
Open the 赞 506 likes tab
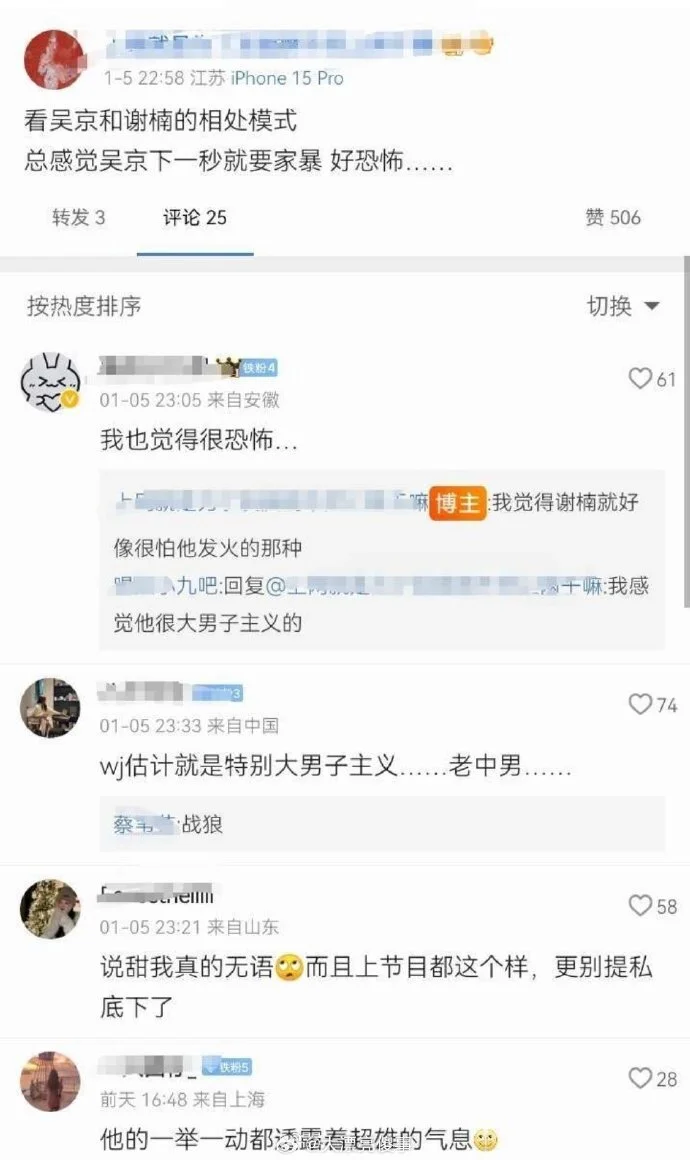point(612,217)
